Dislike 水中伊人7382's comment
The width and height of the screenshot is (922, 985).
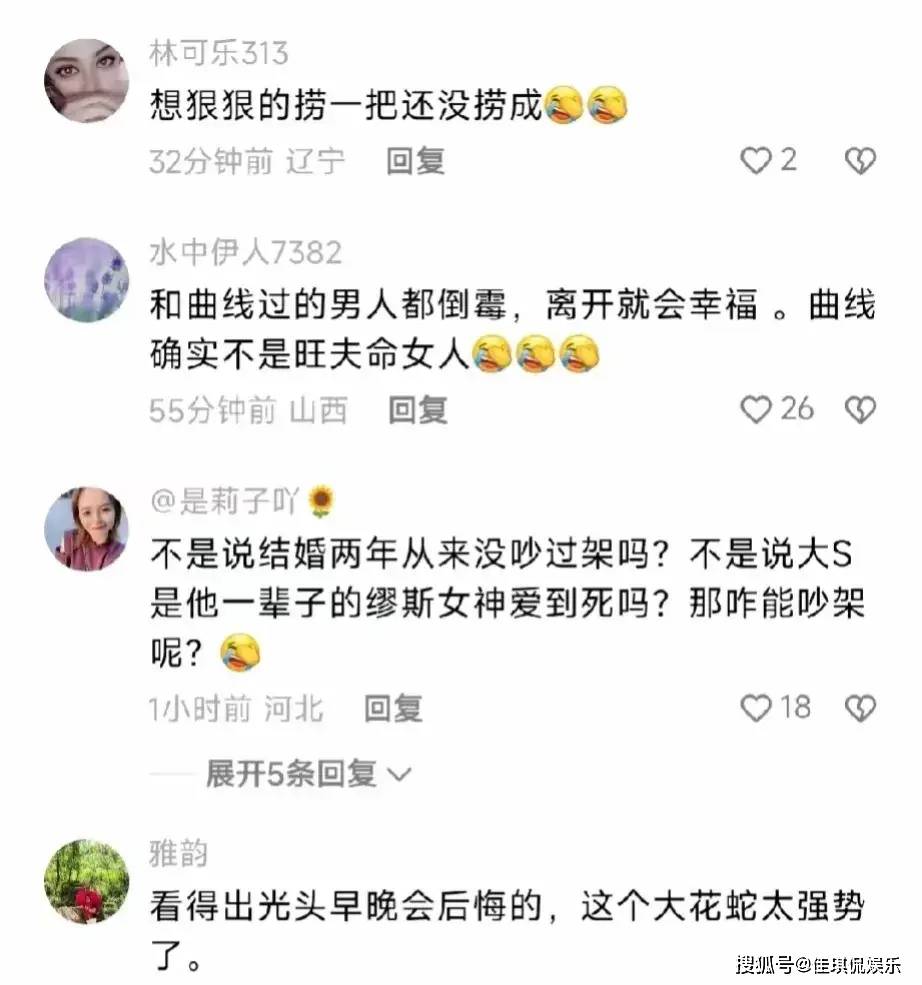[860, 409]
